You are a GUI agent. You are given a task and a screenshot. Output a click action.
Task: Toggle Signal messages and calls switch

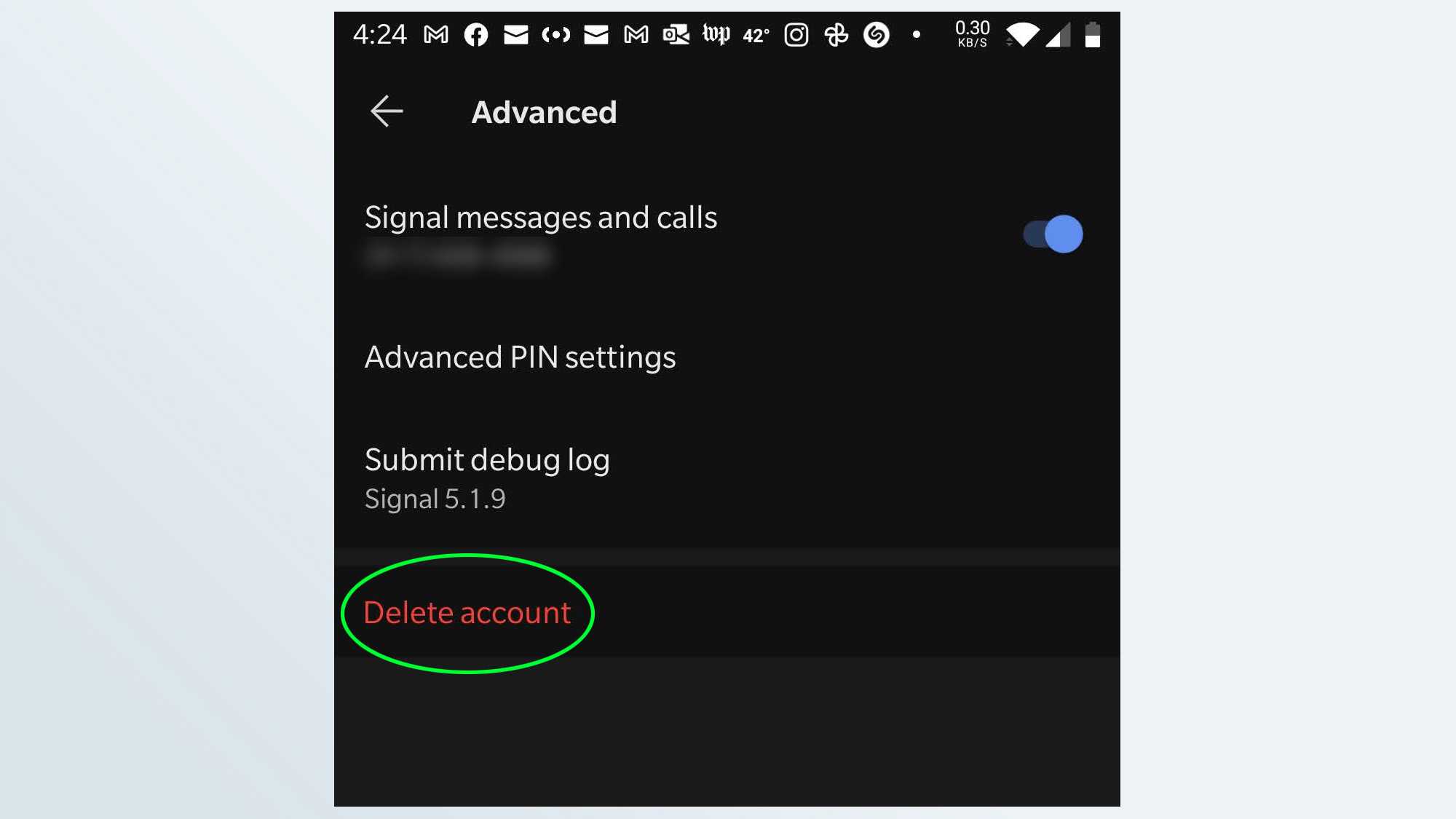click(x=1053, y=234)
